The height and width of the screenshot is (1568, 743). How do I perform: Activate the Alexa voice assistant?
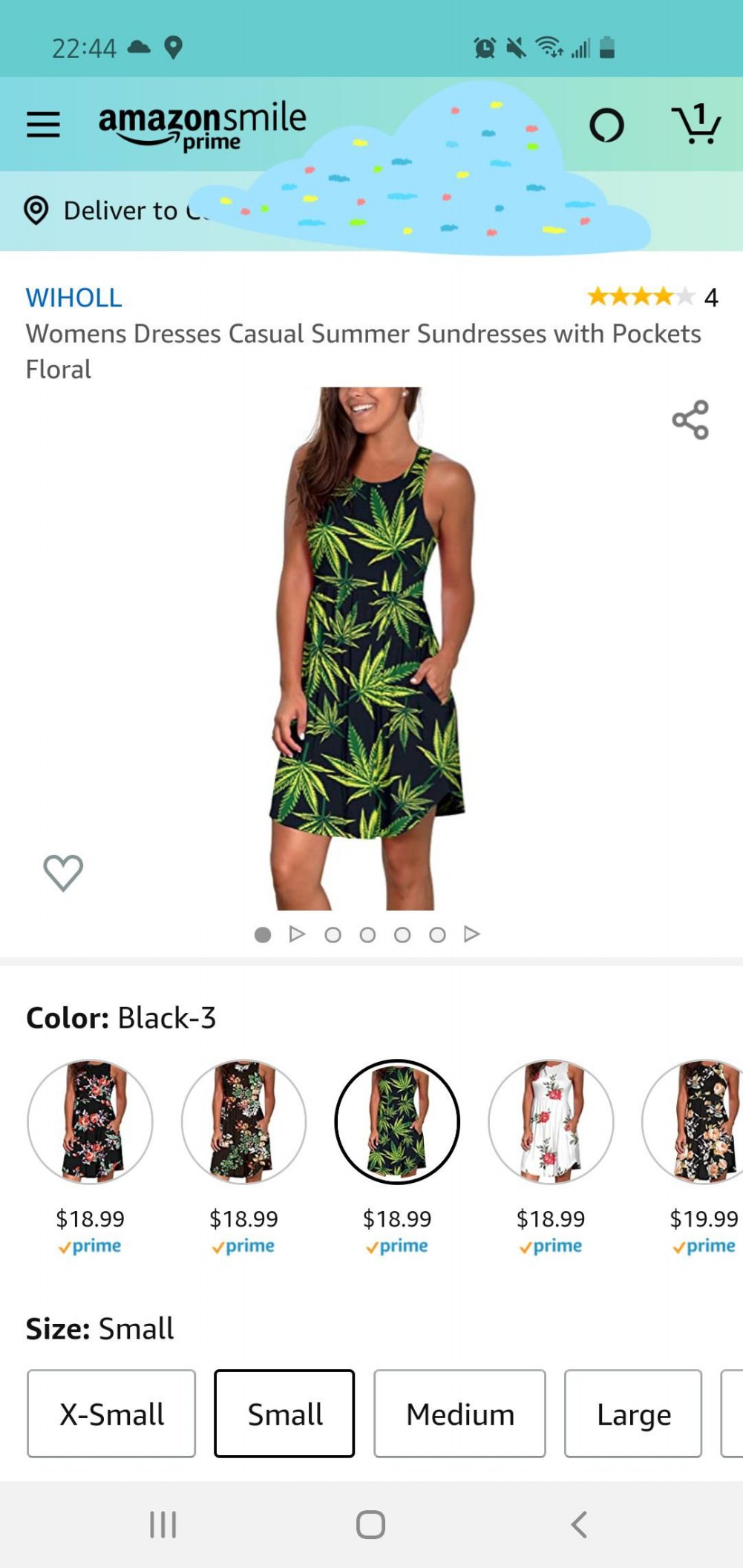(x=606, y=125)
